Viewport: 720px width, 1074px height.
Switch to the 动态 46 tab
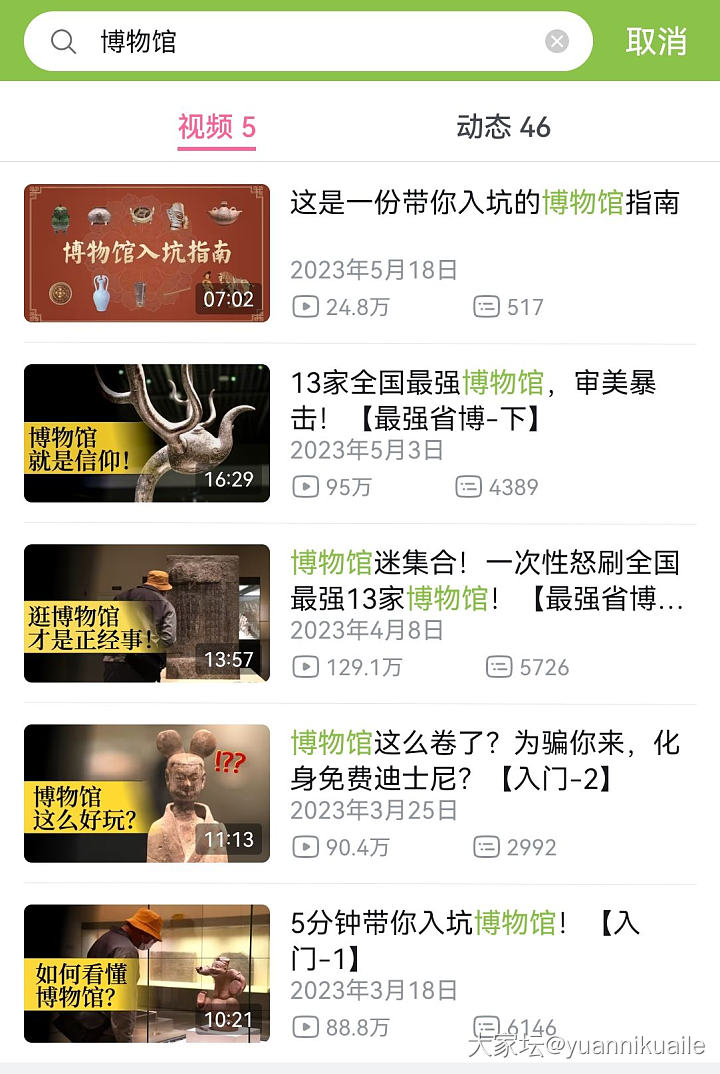point(503,127)
